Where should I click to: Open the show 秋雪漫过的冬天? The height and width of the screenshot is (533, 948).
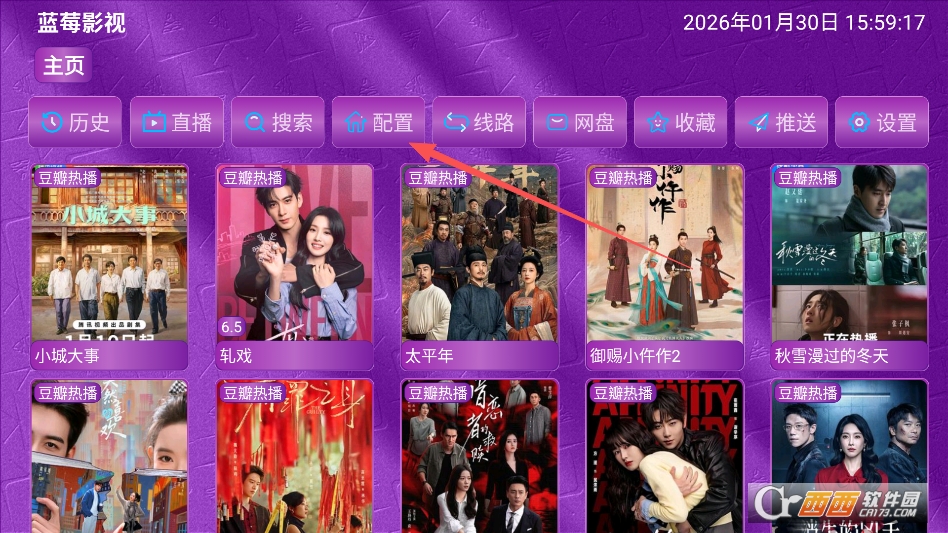coord(849,265)
